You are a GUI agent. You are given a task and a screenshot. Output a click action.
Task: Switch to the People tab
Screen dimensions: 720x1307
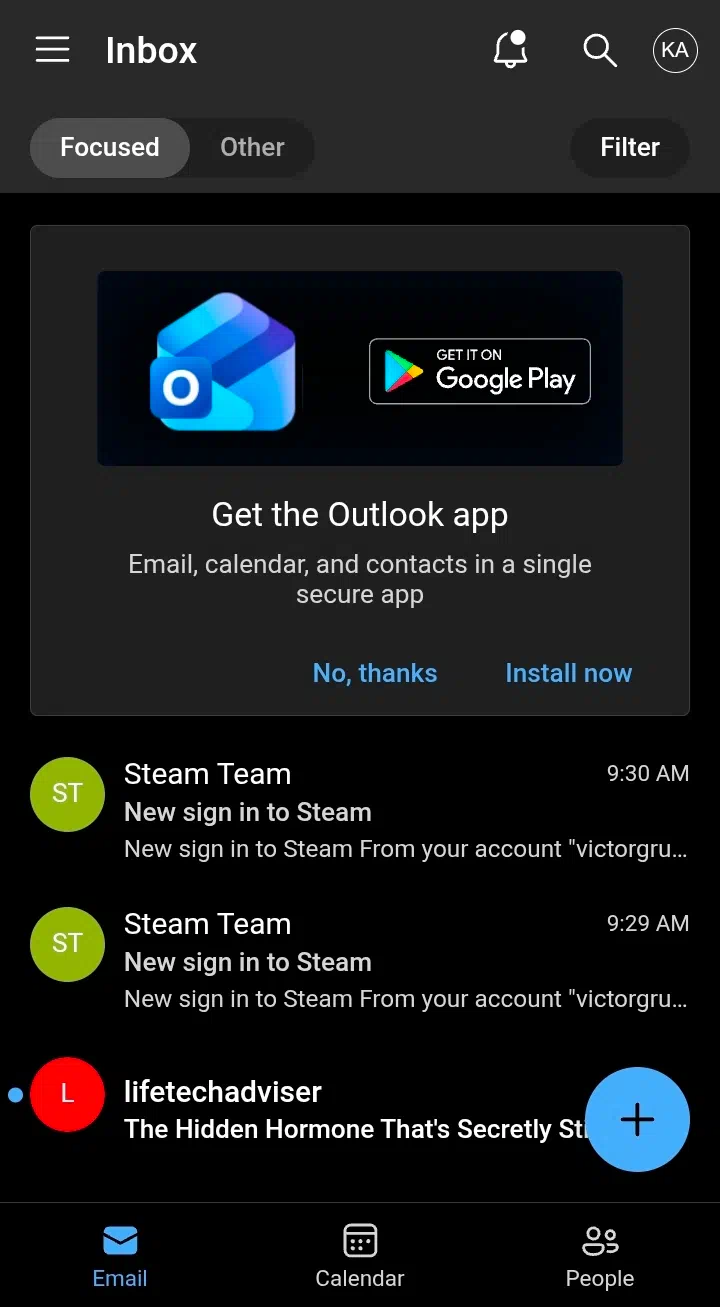600,1255
